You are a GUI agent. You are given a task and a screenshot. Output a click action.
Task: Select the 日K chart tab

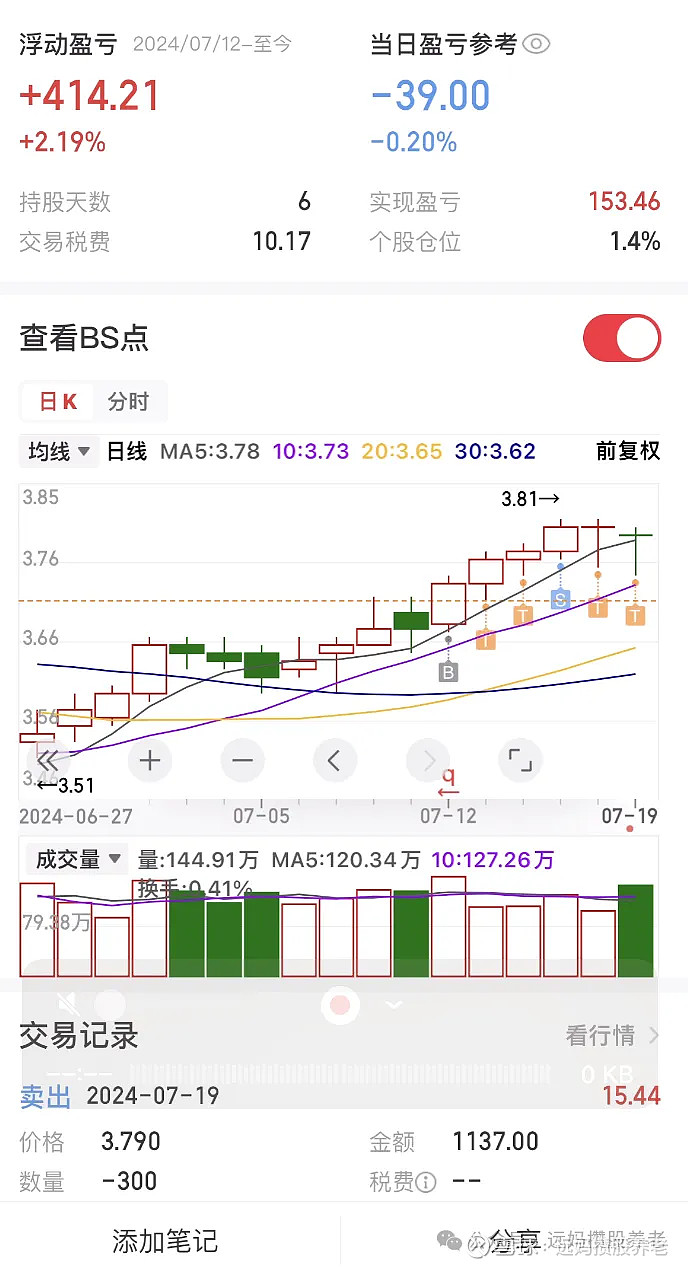click(58, 402)
